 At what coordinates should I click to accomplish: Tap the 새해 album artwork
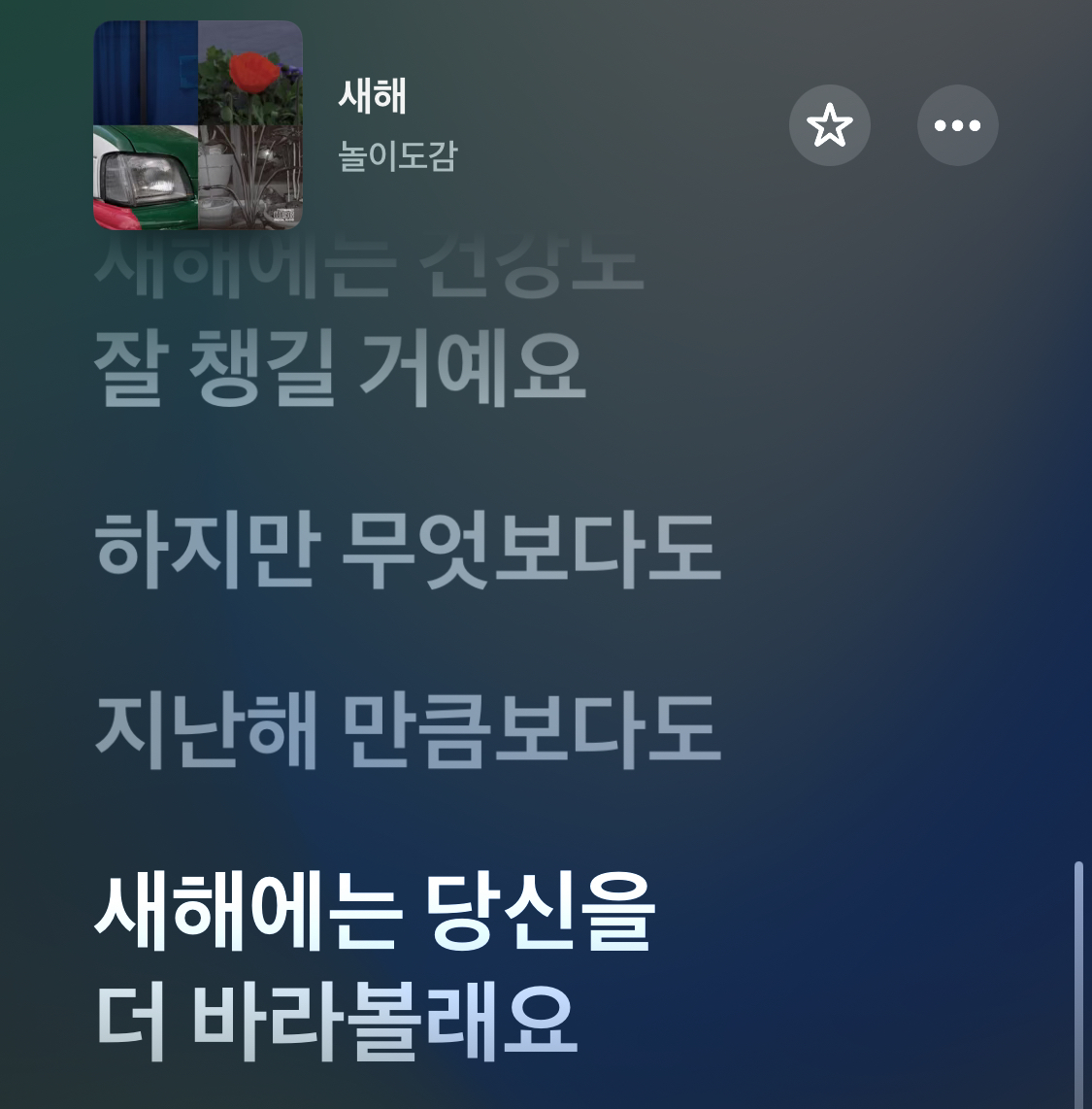198,125
